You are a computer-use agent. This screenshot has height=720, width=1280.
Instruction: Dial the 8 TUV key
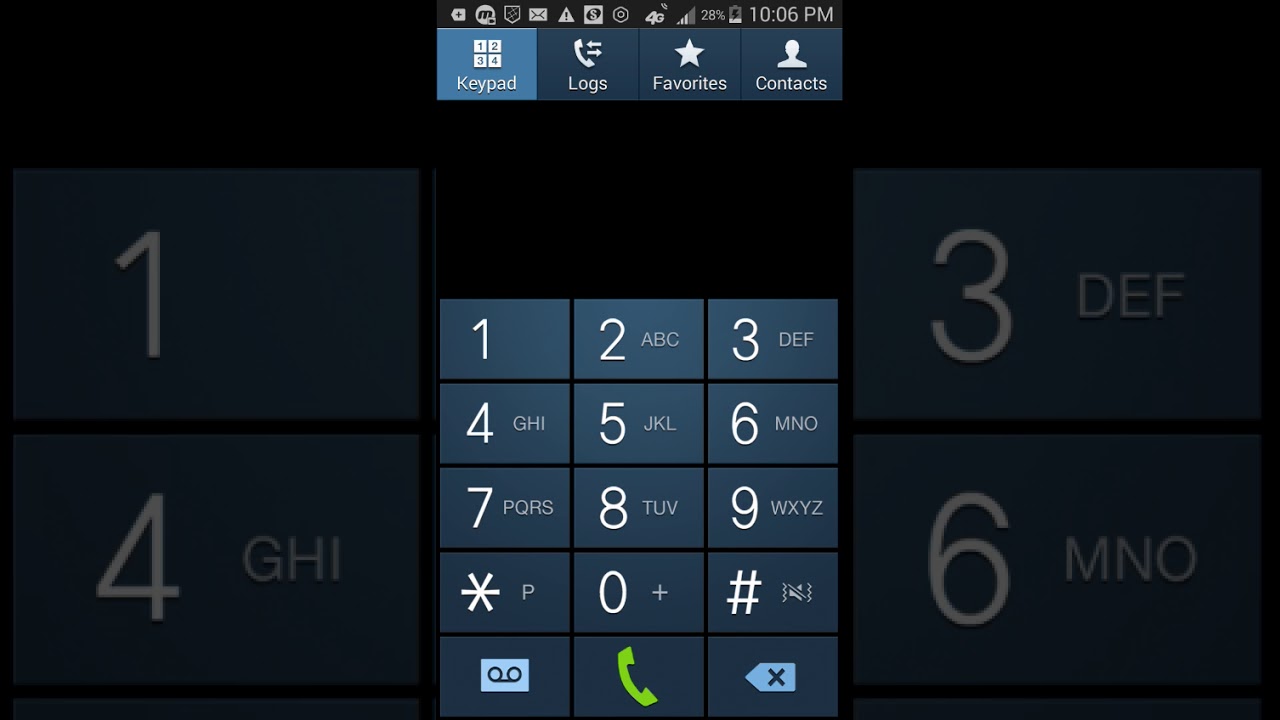639,508
